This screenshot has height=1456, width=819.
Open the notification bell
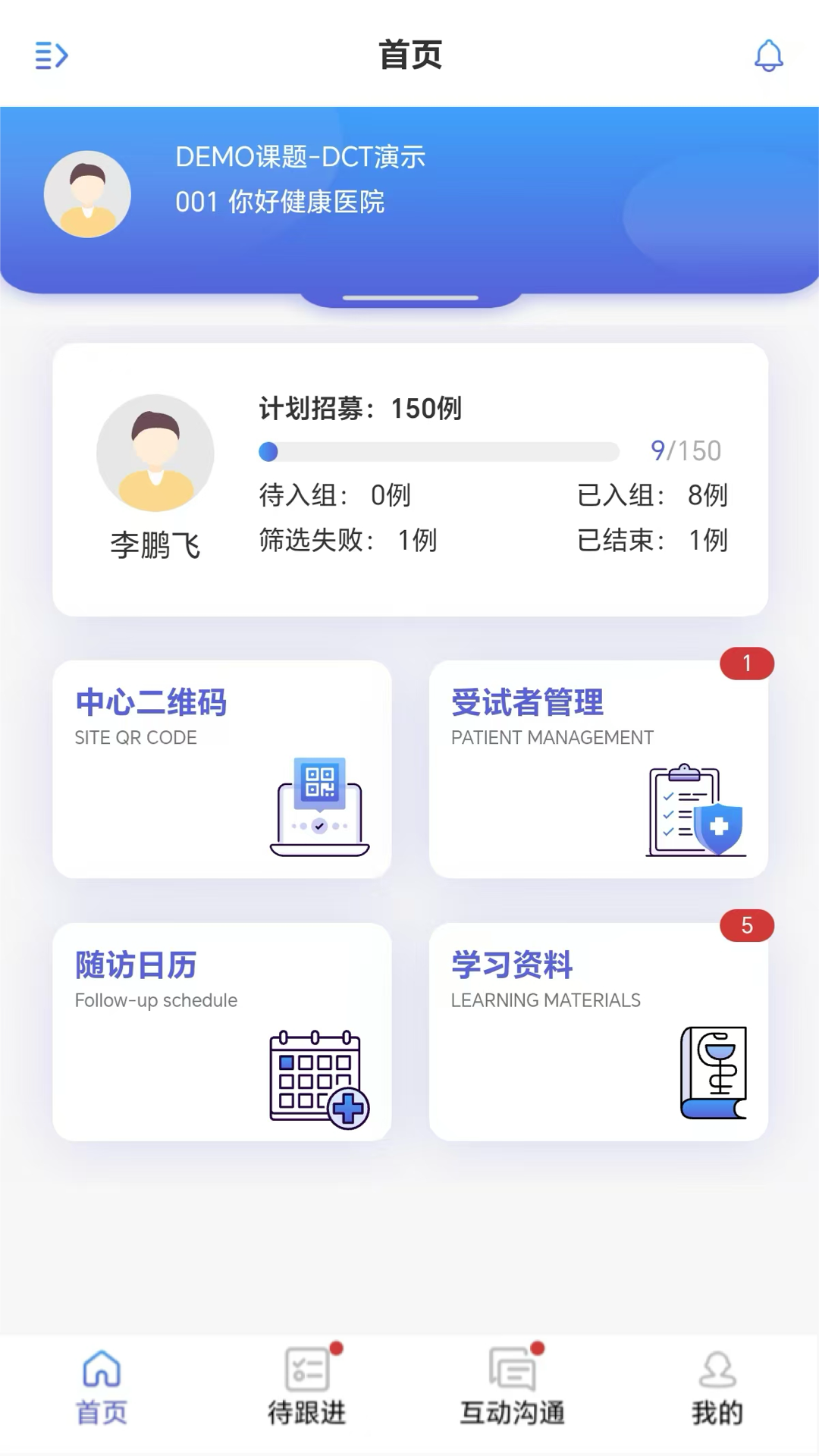click(x=768, y=55)
